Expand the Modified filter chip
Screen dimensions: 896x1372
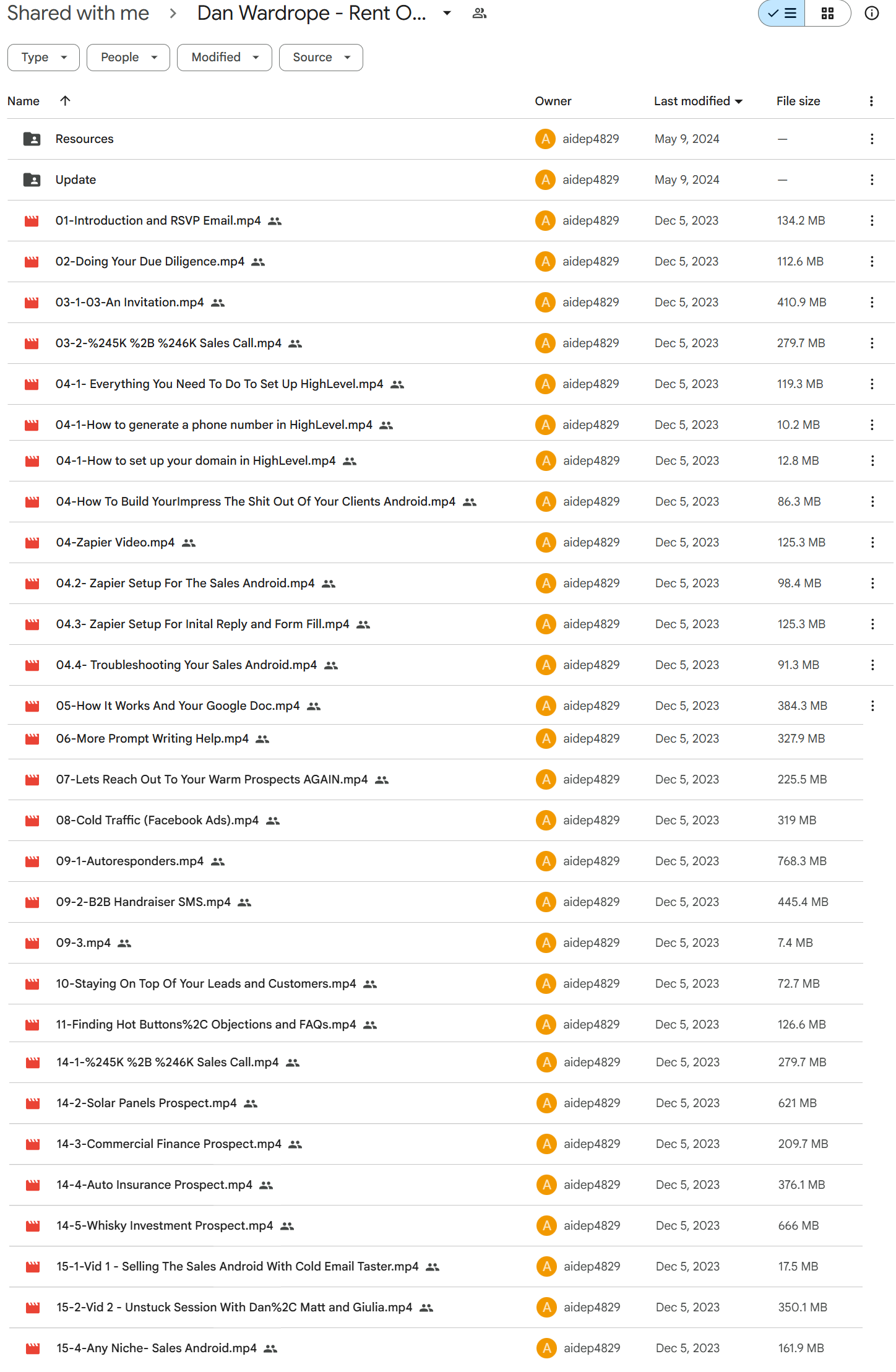click(224, 58)
